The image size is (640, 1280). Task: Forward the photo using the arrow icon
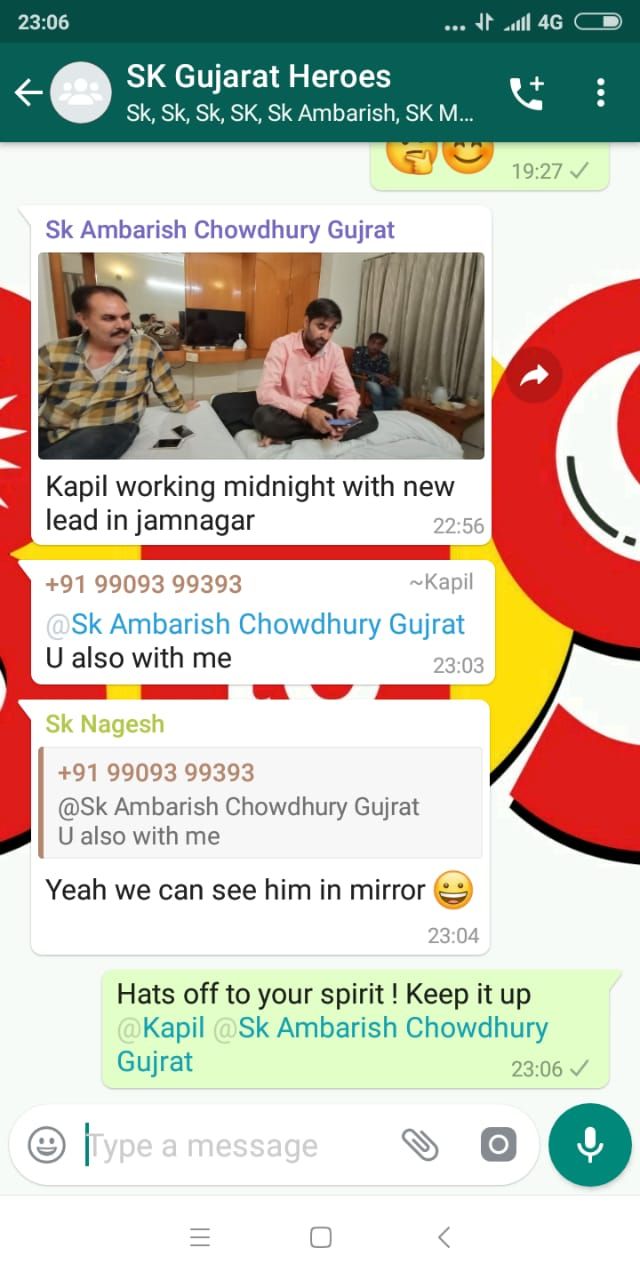(x=535, y=376)
